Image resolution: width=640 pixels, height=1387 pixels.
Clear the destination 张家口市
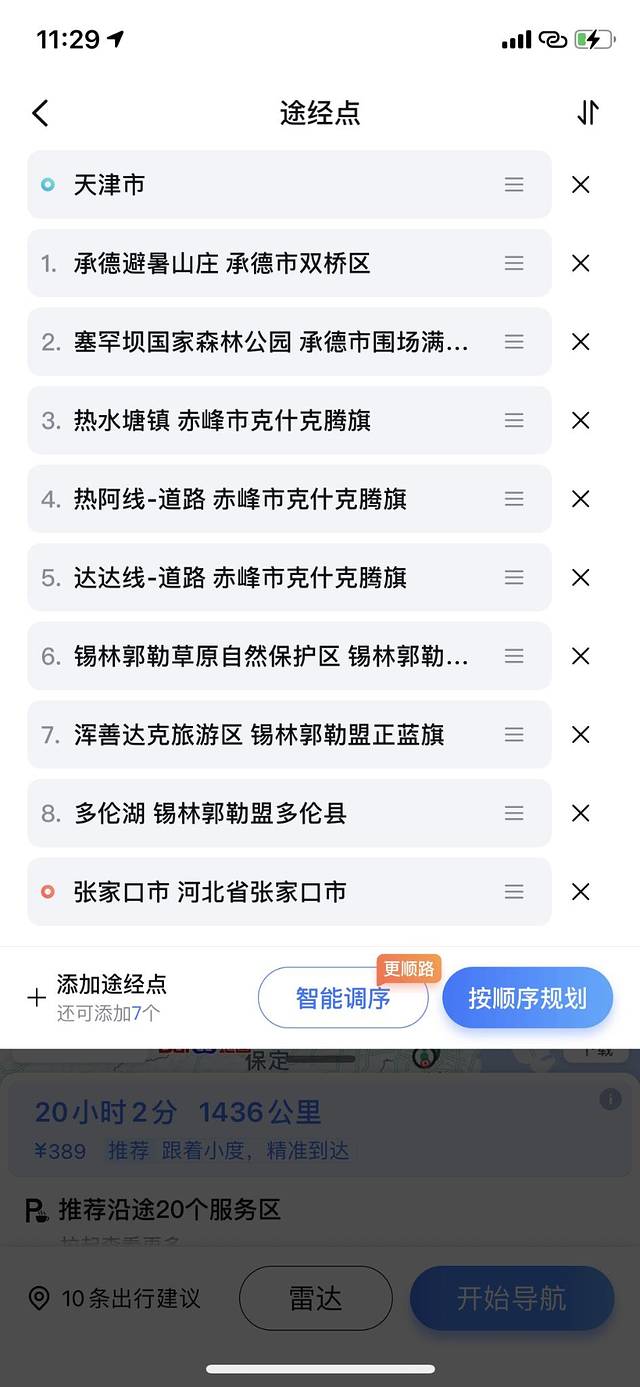[580, 892]
